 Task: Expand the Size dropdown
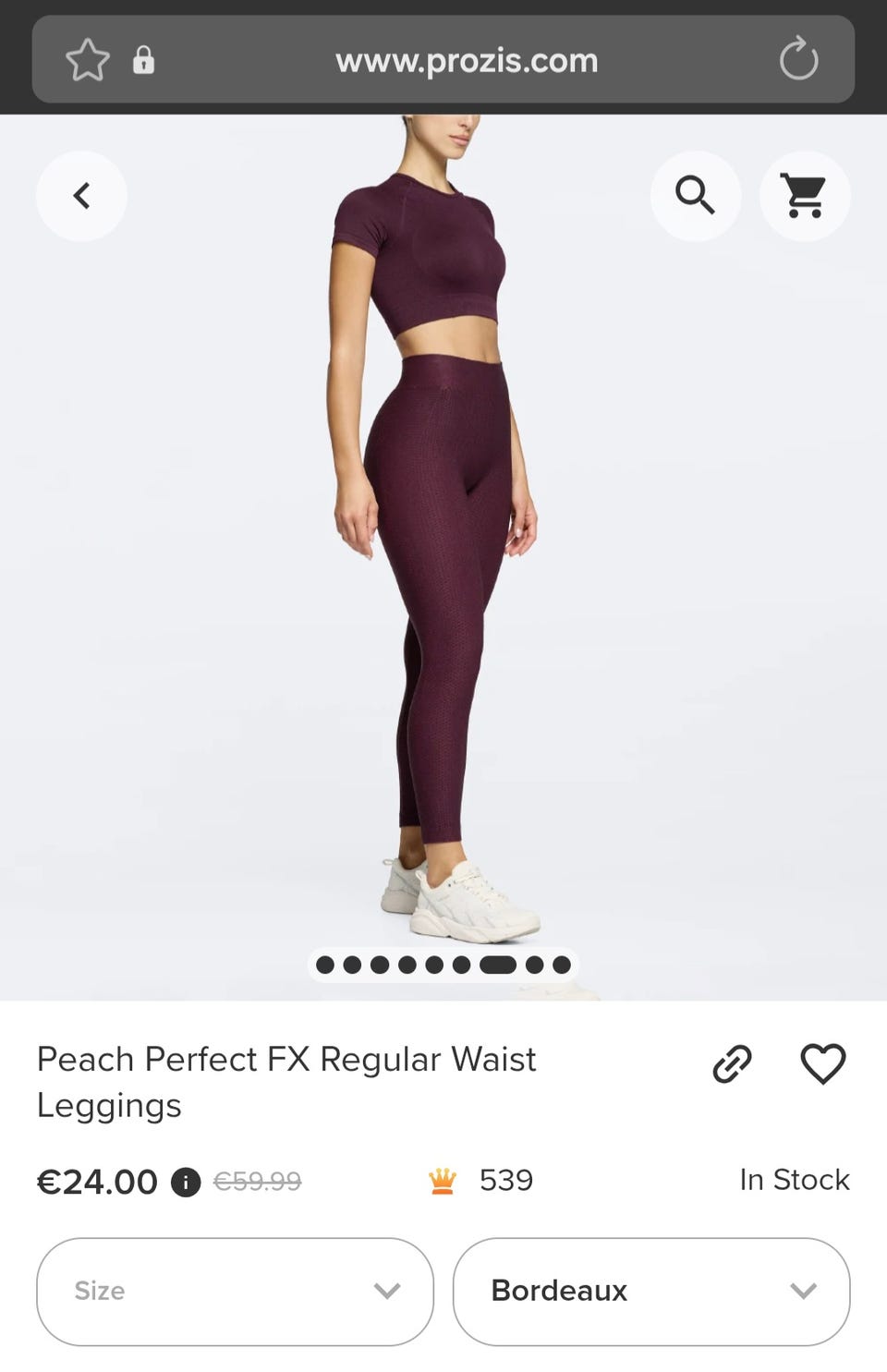[x=235, y=1291]
